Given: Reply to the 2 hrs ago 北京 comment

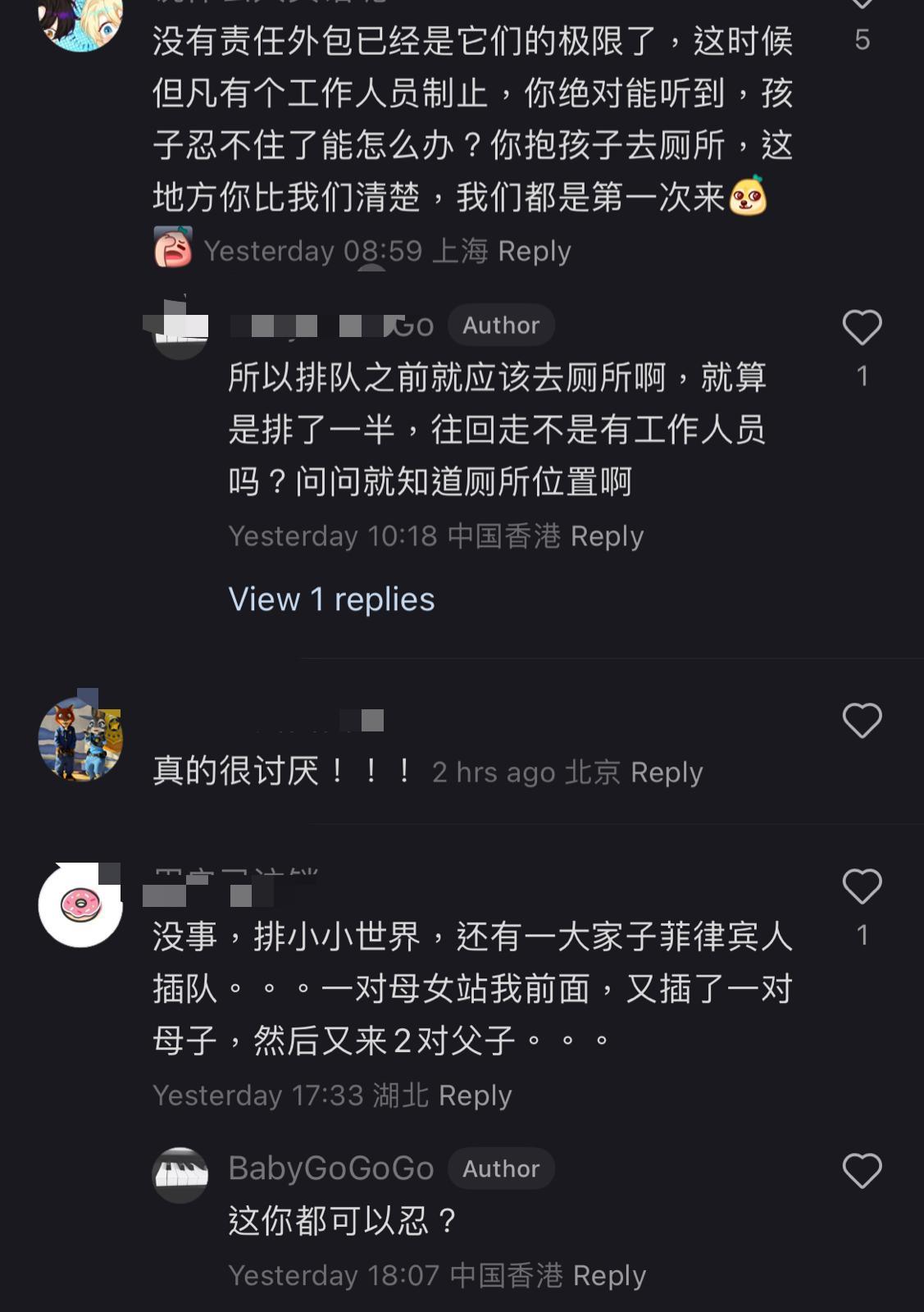Looking at the screenshot, I should coord(667,772).
